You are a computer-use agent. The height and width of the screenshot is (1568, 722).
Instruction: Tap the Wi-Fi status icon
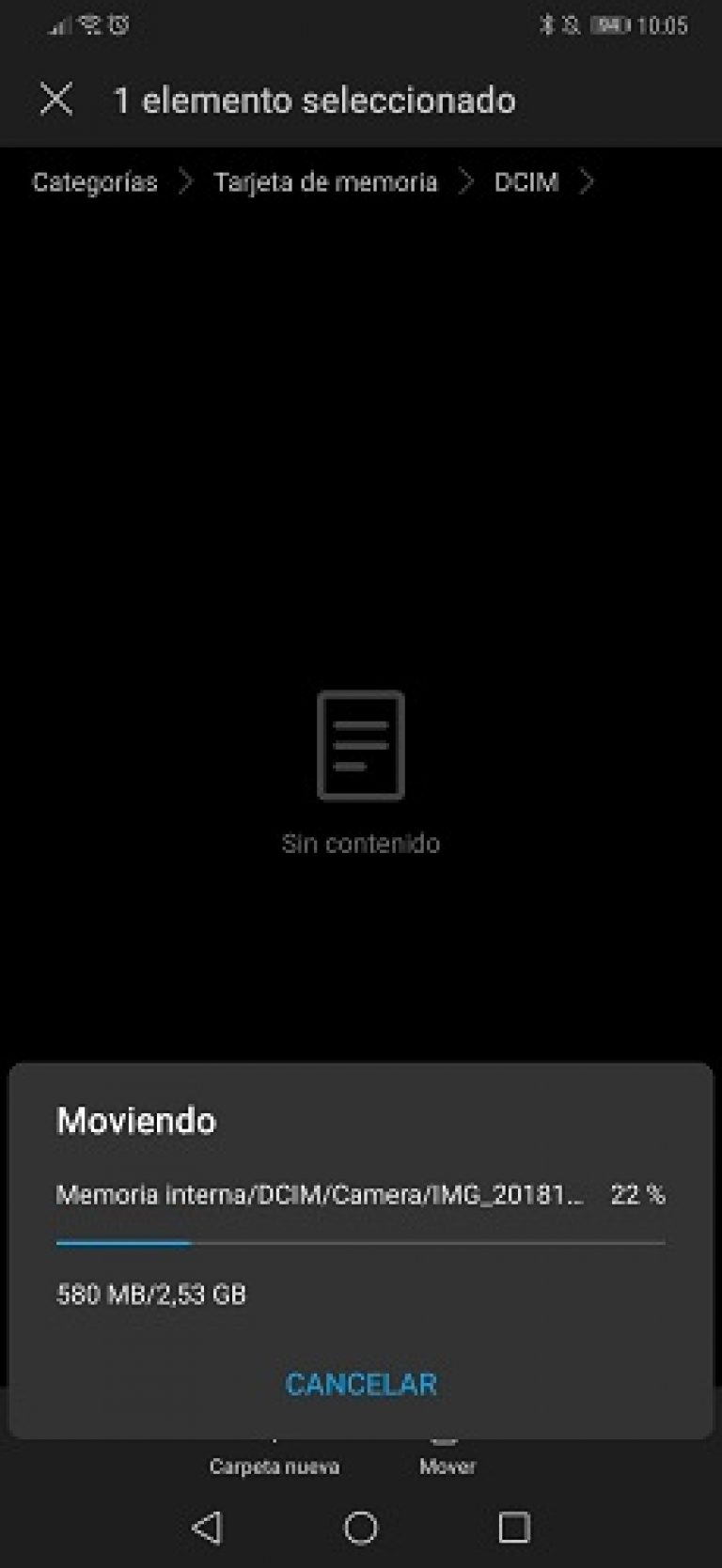[x=87, y=27]
